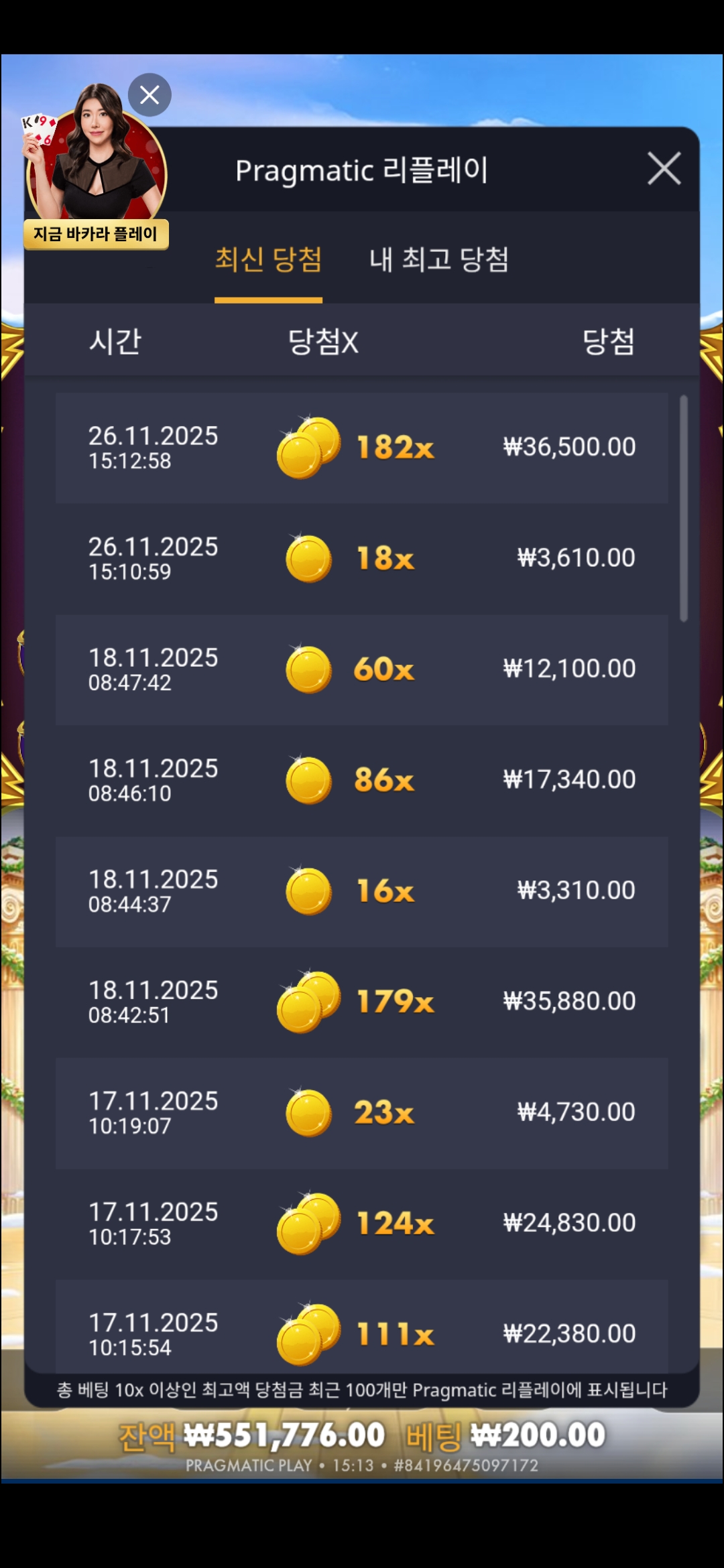Play the 60x replay of ₩12,100.00
The image size is (724, 1568).
362,669
